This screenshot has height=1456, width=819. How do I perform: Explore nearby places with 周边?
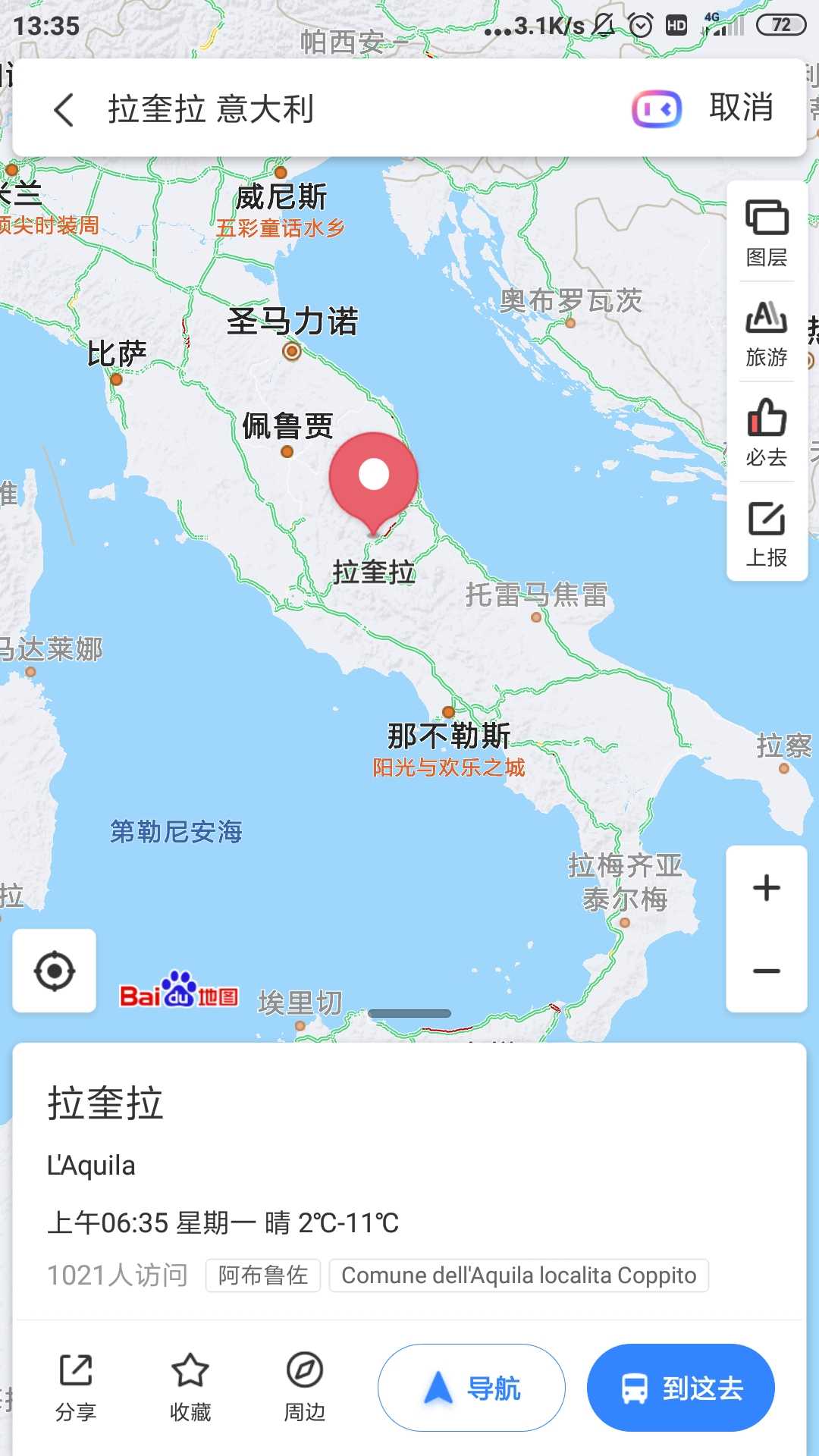[x=304, y=1387]
